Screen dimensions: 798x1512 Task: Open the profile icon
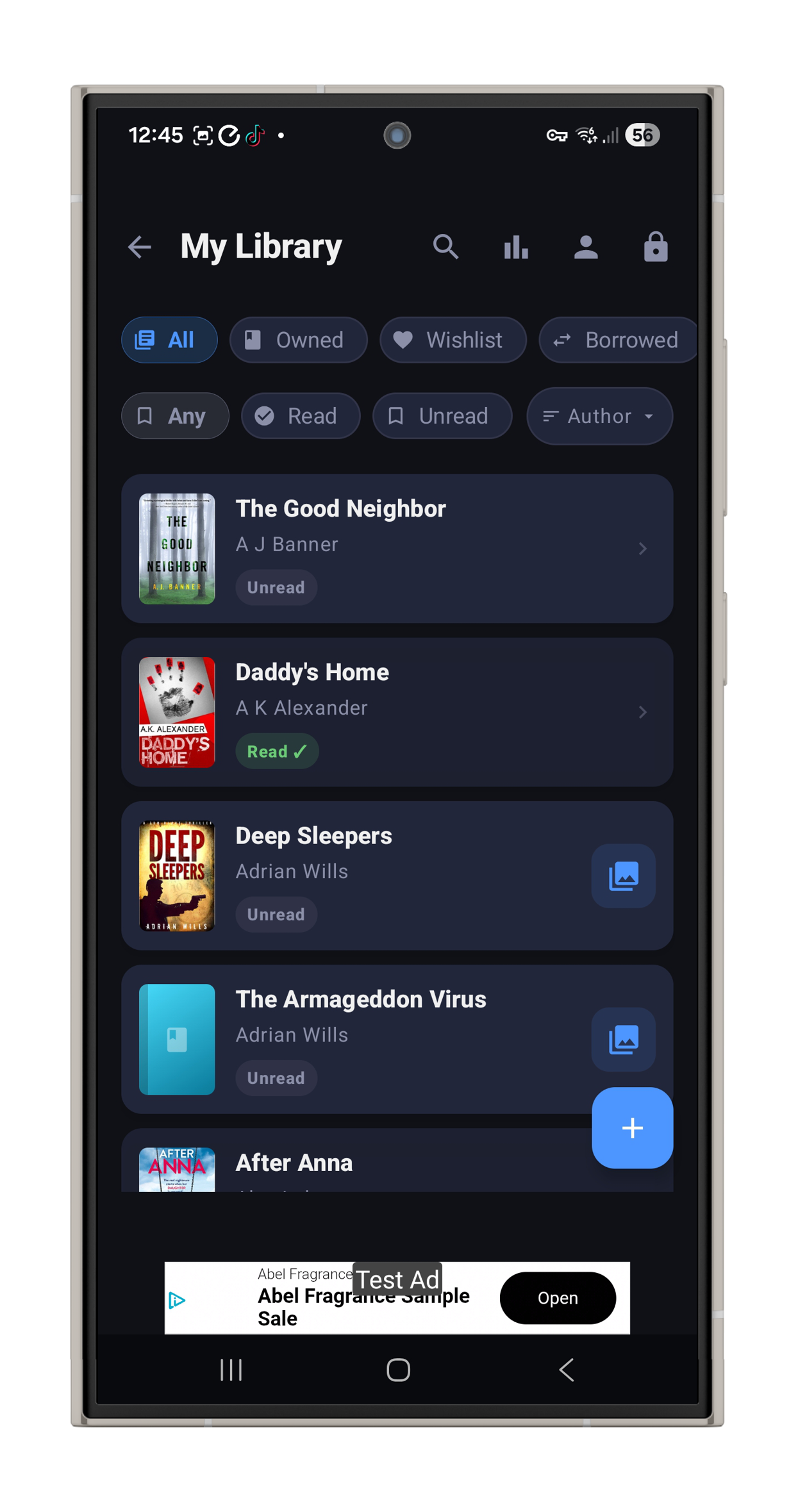coord(586,247)
